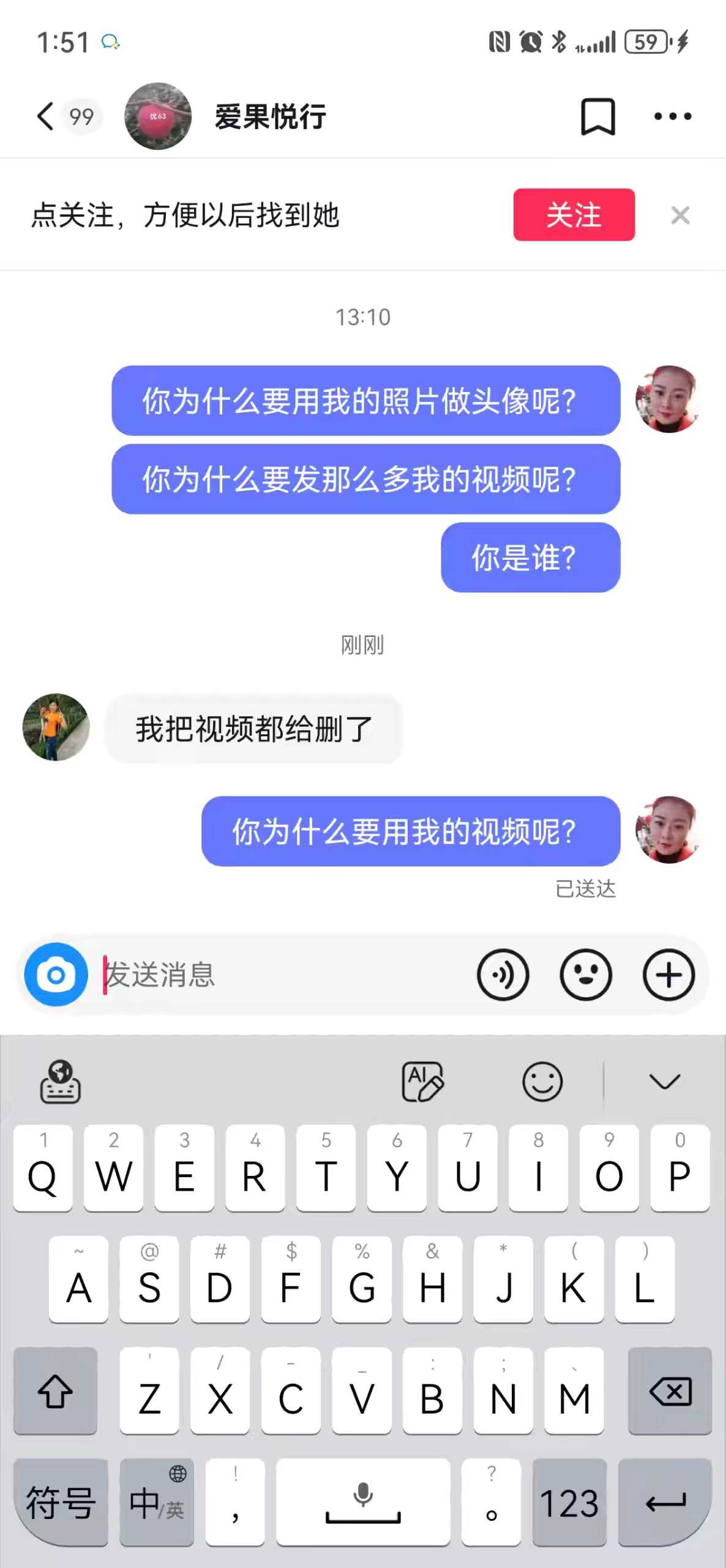
Task: Open the three-dot overflow menu
Action: pos(672,116)
